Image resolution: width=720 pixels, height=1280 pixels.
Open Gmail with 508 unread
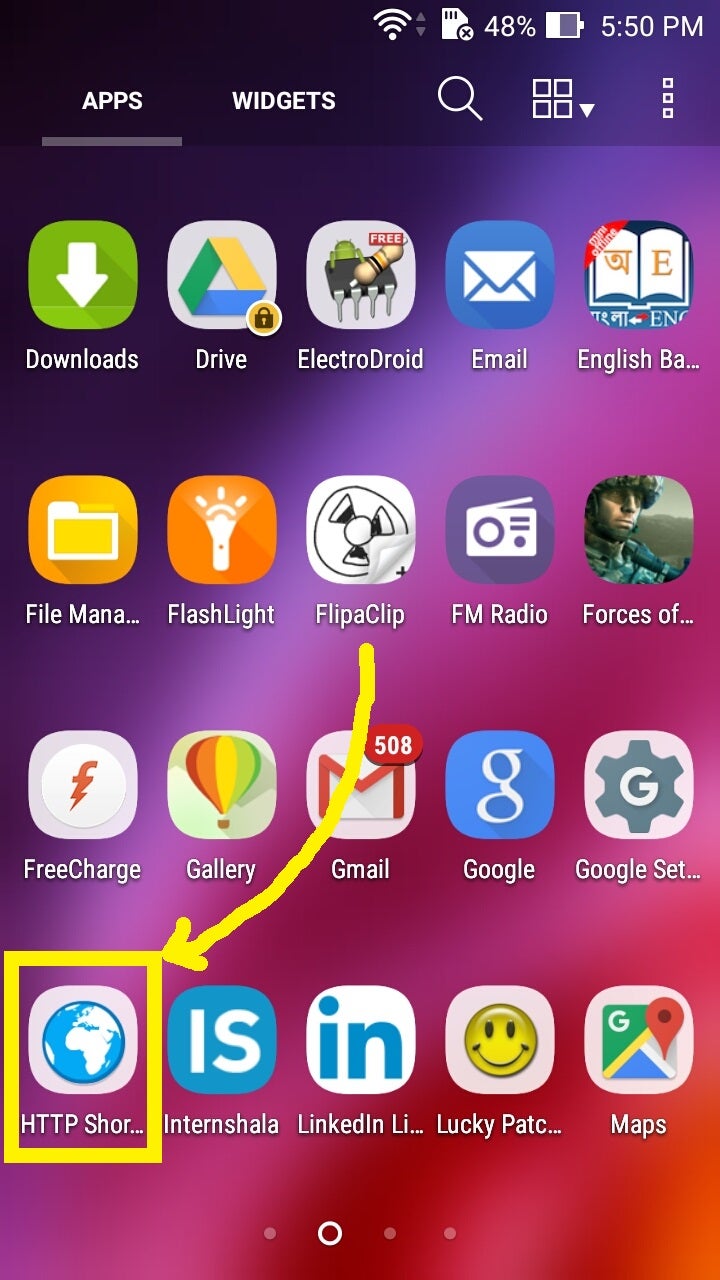click(x=360, y=785)
